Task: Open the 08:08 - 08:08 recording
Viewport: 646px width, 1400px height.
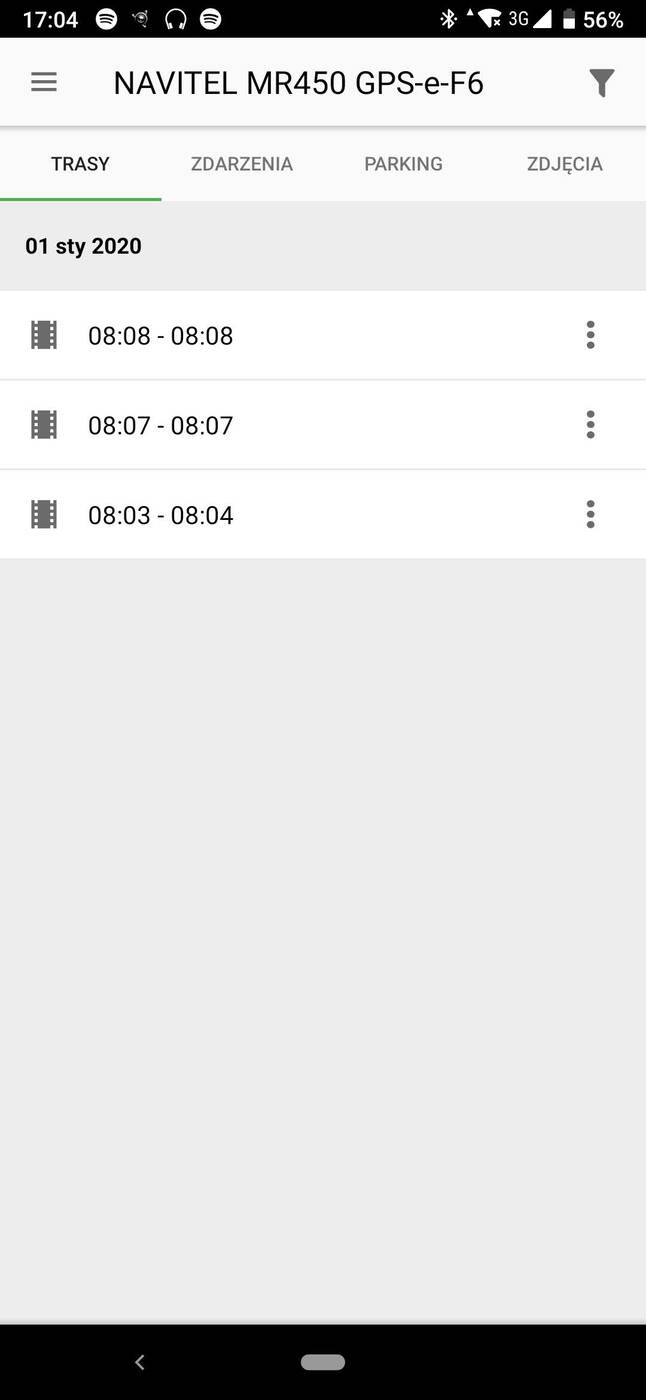Action: tap(160, 336)
